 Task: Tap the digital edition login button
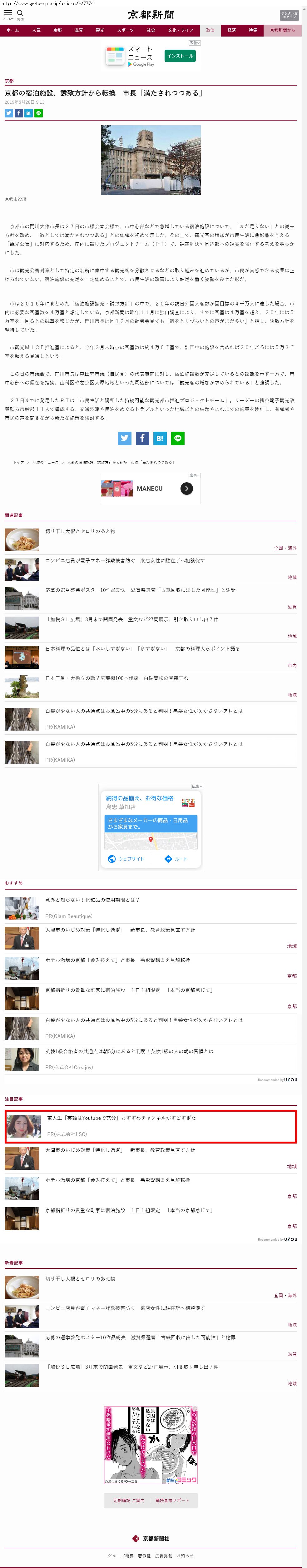point(289,15)
